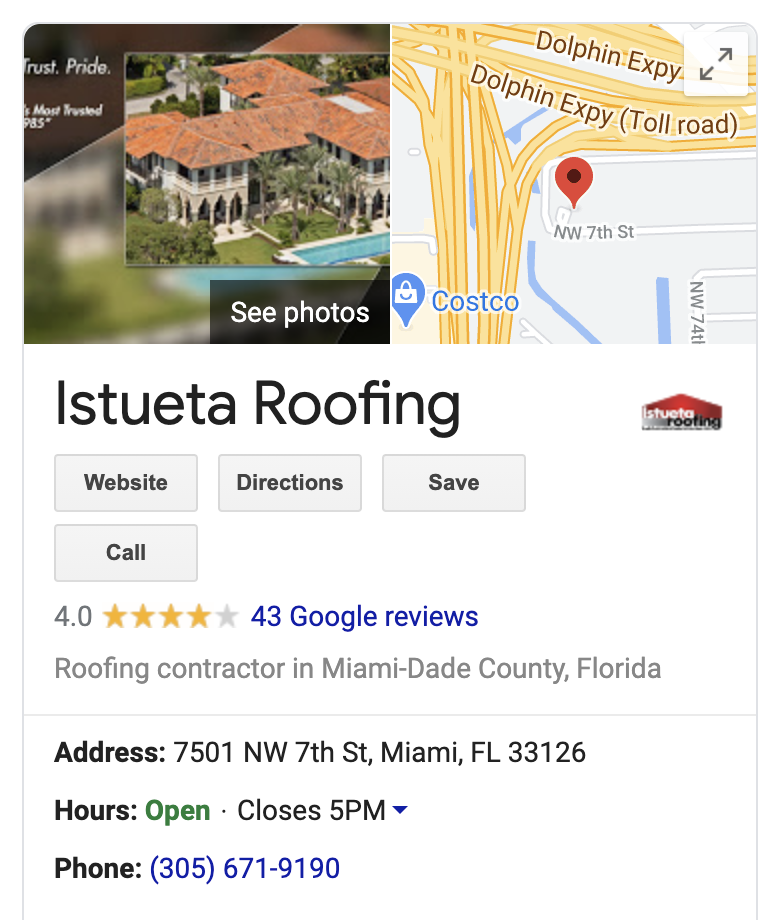Open See photos for Istueta Roofing
This screenshot has width=778, height=920.
click(299, 312)
